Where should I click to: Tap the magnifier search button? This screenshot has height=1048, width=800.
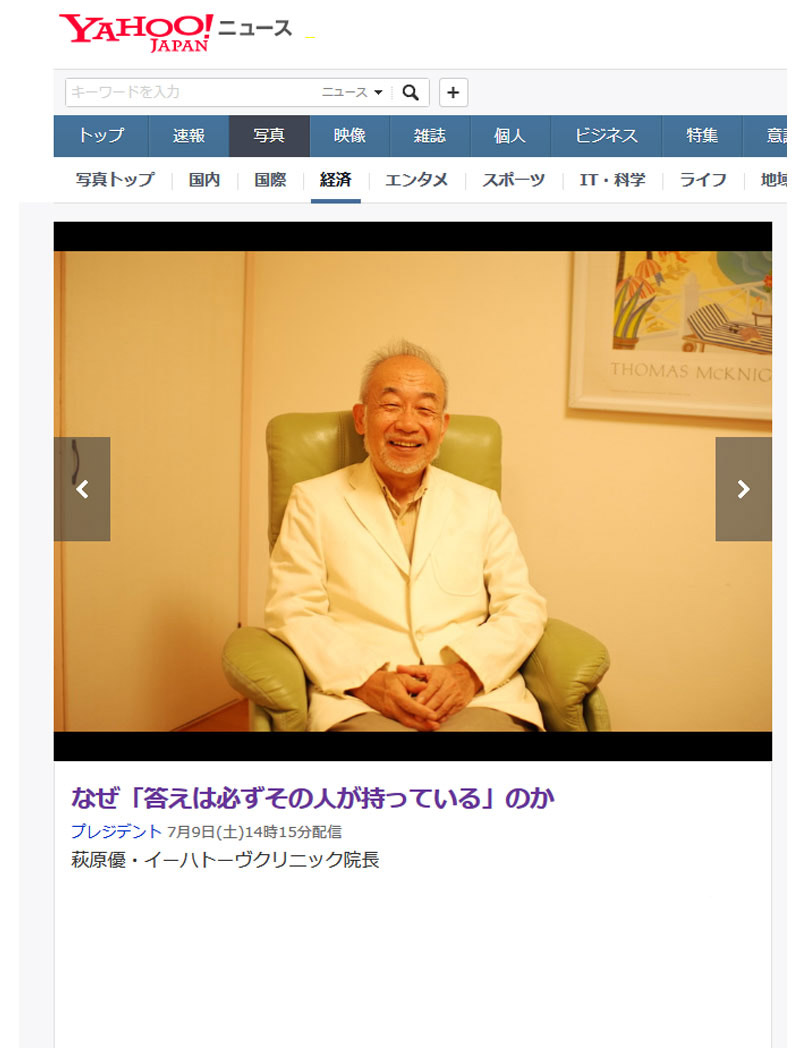[411, 92]
